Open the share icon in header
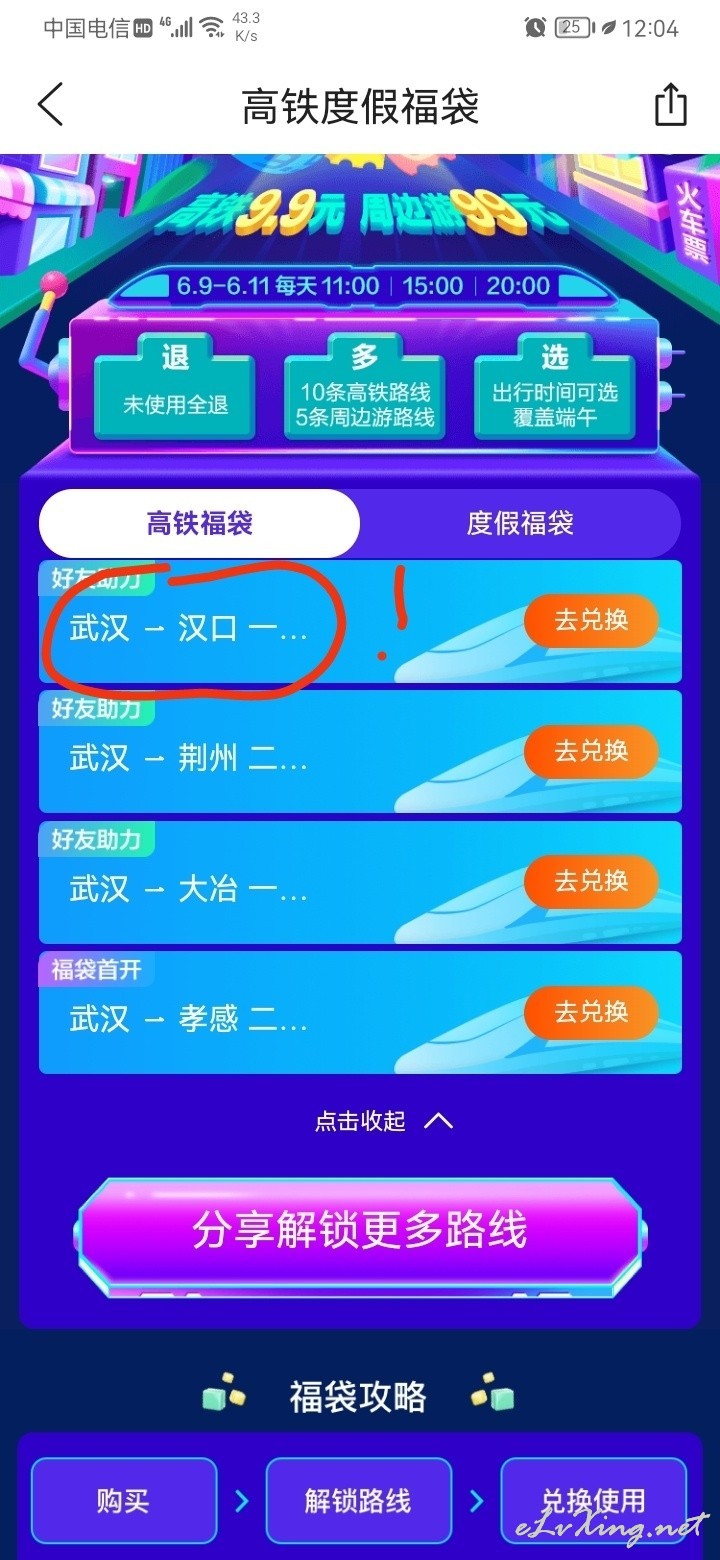720x1560 pixels. click(671, 105)
